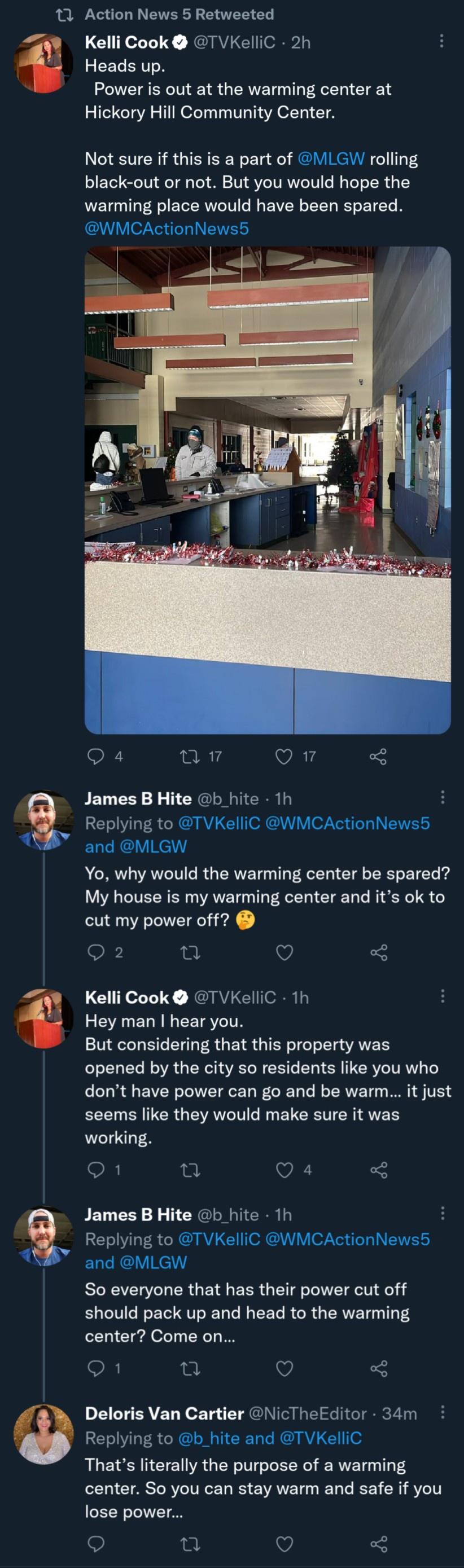Open Deloris Van Cartier's profile picture

point(43,1434)
